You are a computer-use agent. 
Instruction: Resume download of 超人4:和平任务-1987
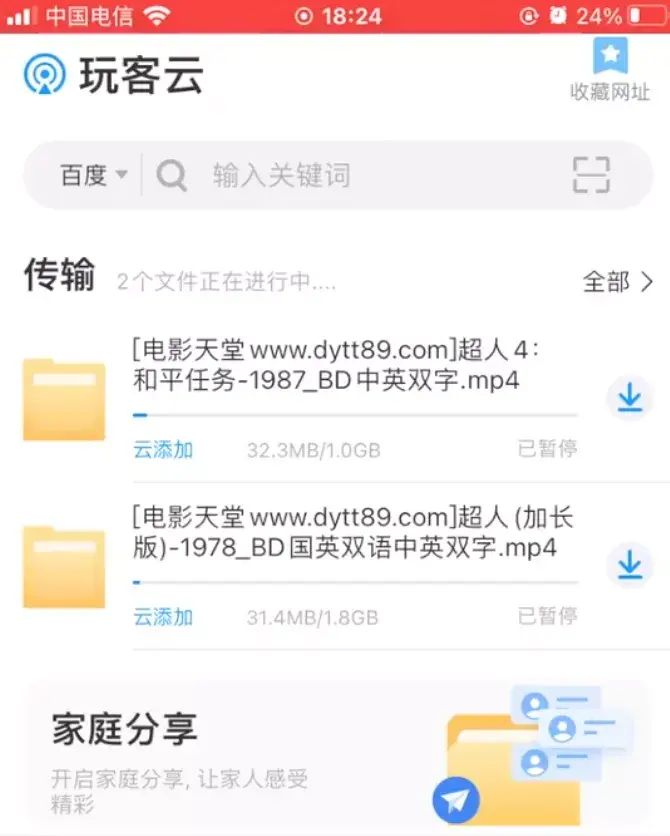point(629,399)
